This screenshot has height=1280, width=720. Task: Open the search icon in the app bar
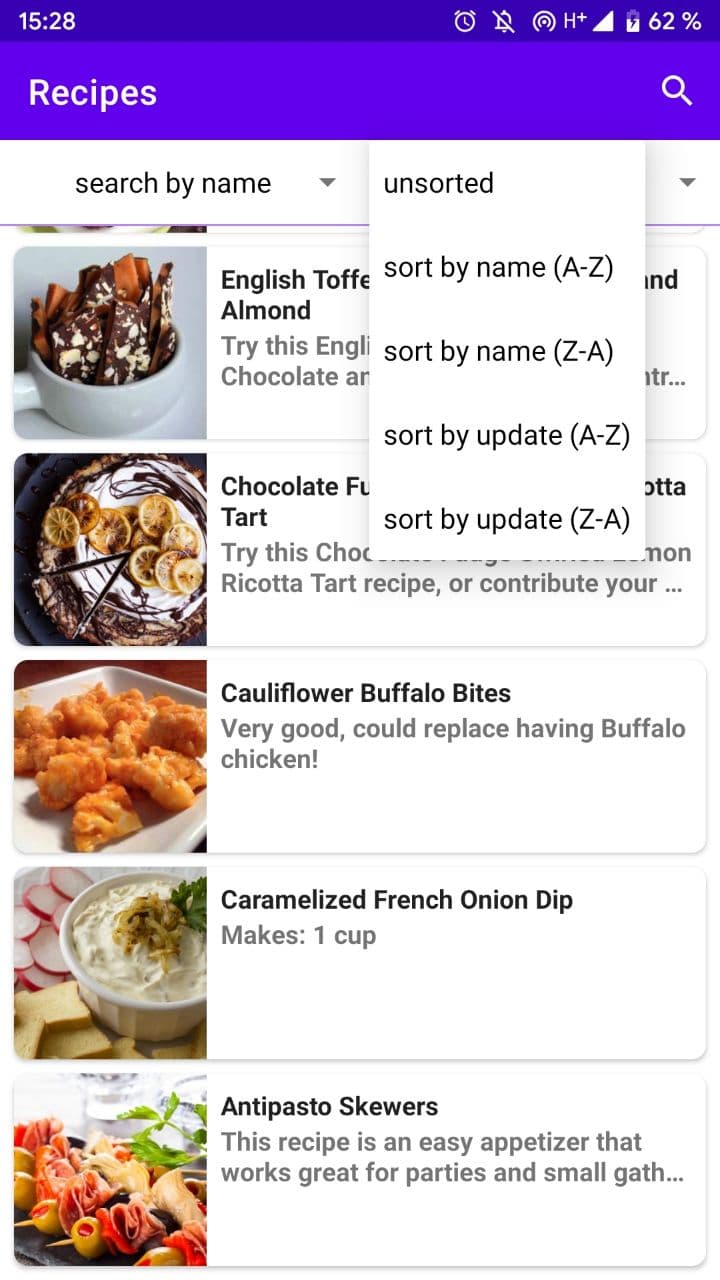point(677,91)
